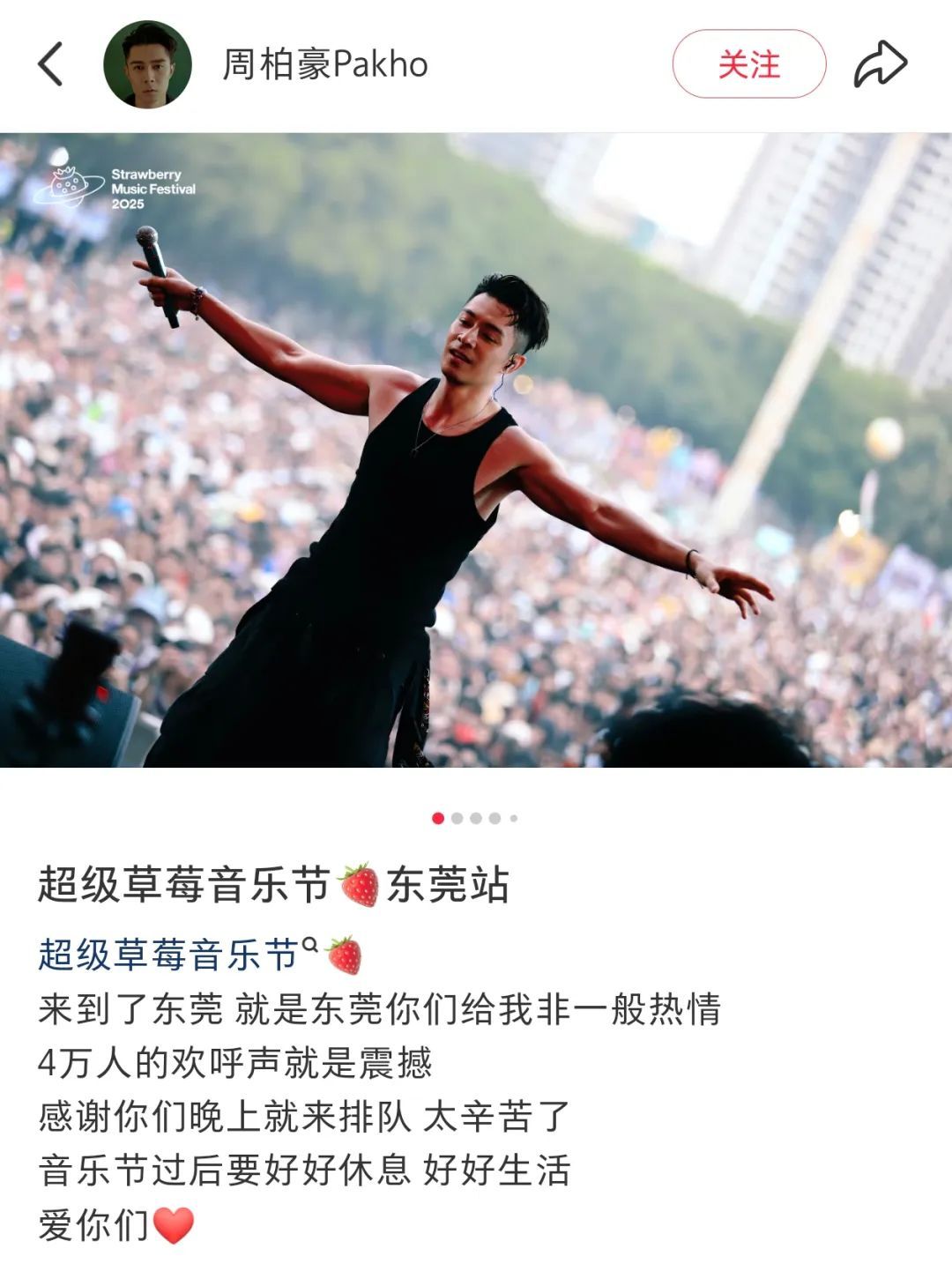Viewport: 952px width, 1271px height.
Task: Open the festival photo in full view
Action: pos(476,450)
